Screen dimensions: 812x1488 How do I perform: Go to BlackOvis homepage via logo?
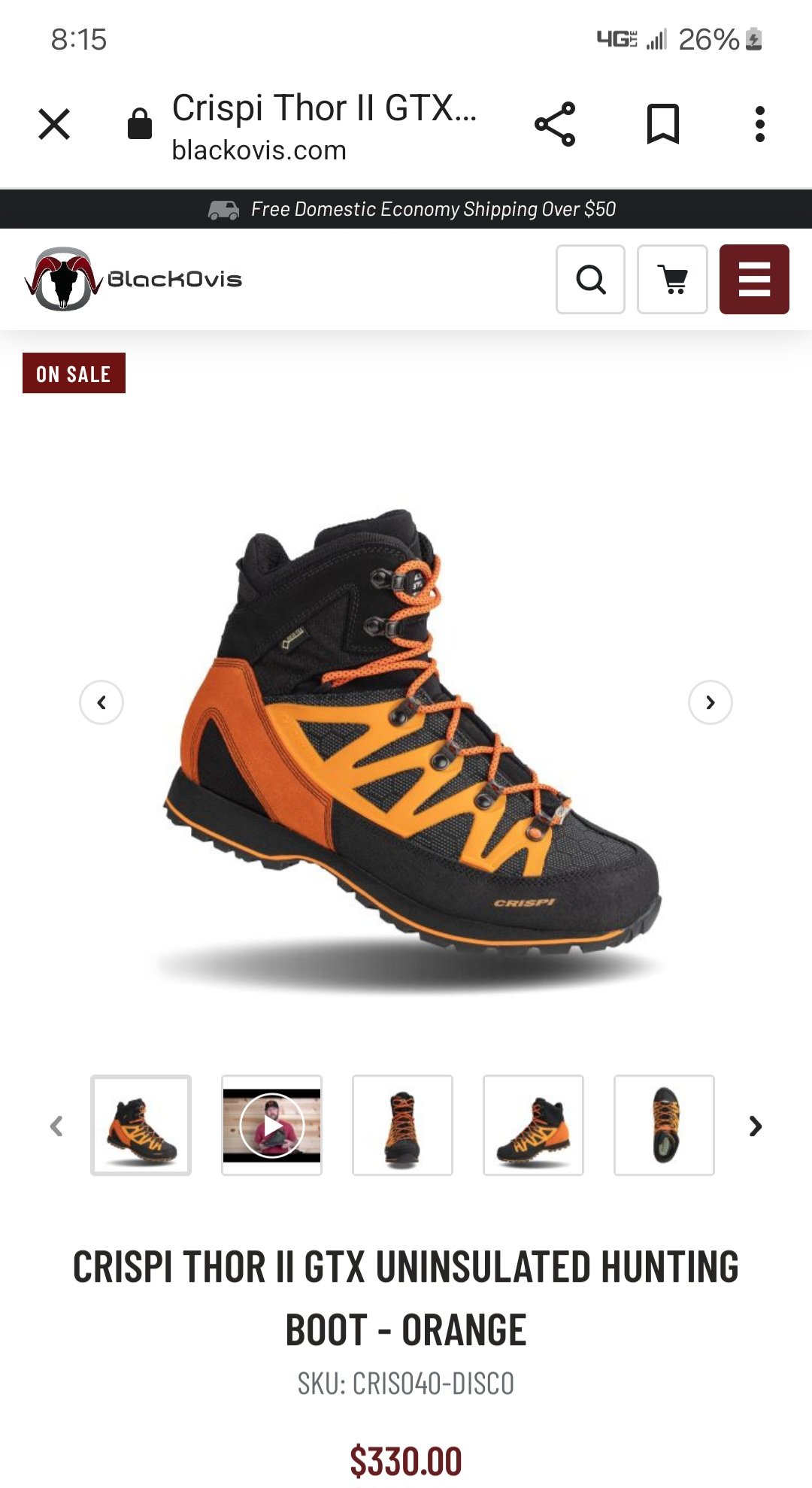coord(133,279)
